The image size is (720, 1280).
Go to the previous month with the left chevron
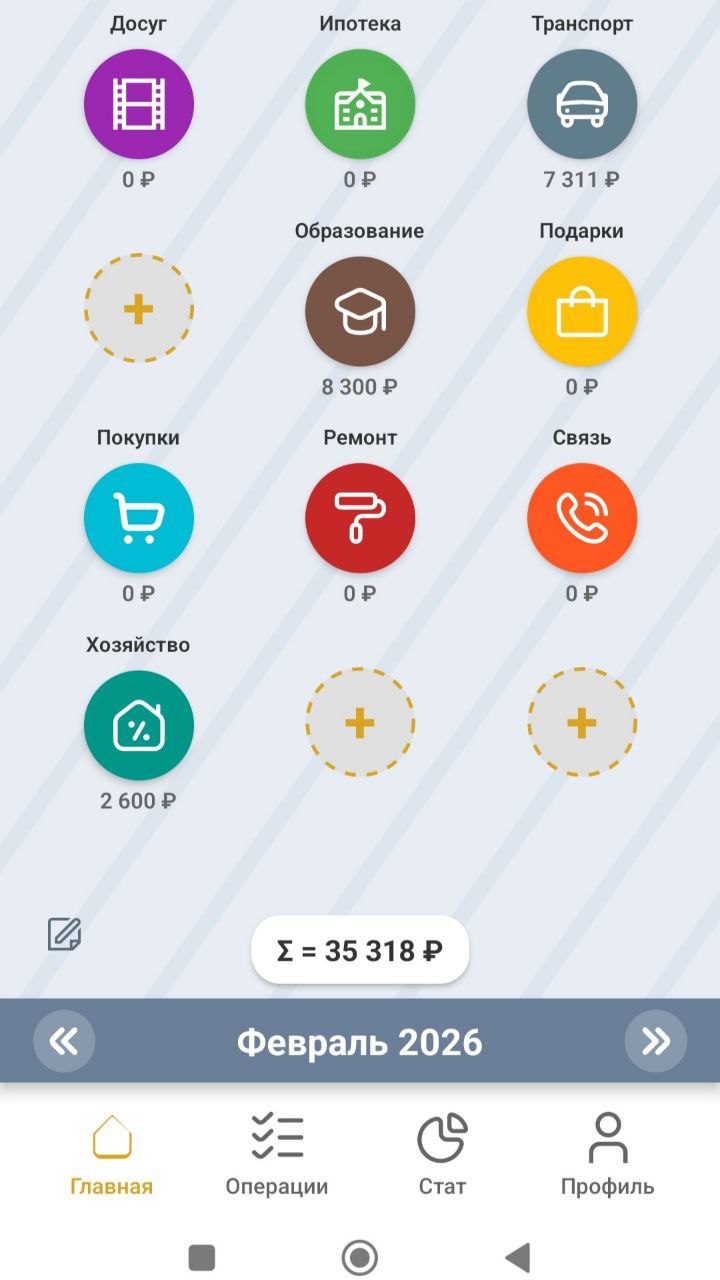pos(64,1040)
